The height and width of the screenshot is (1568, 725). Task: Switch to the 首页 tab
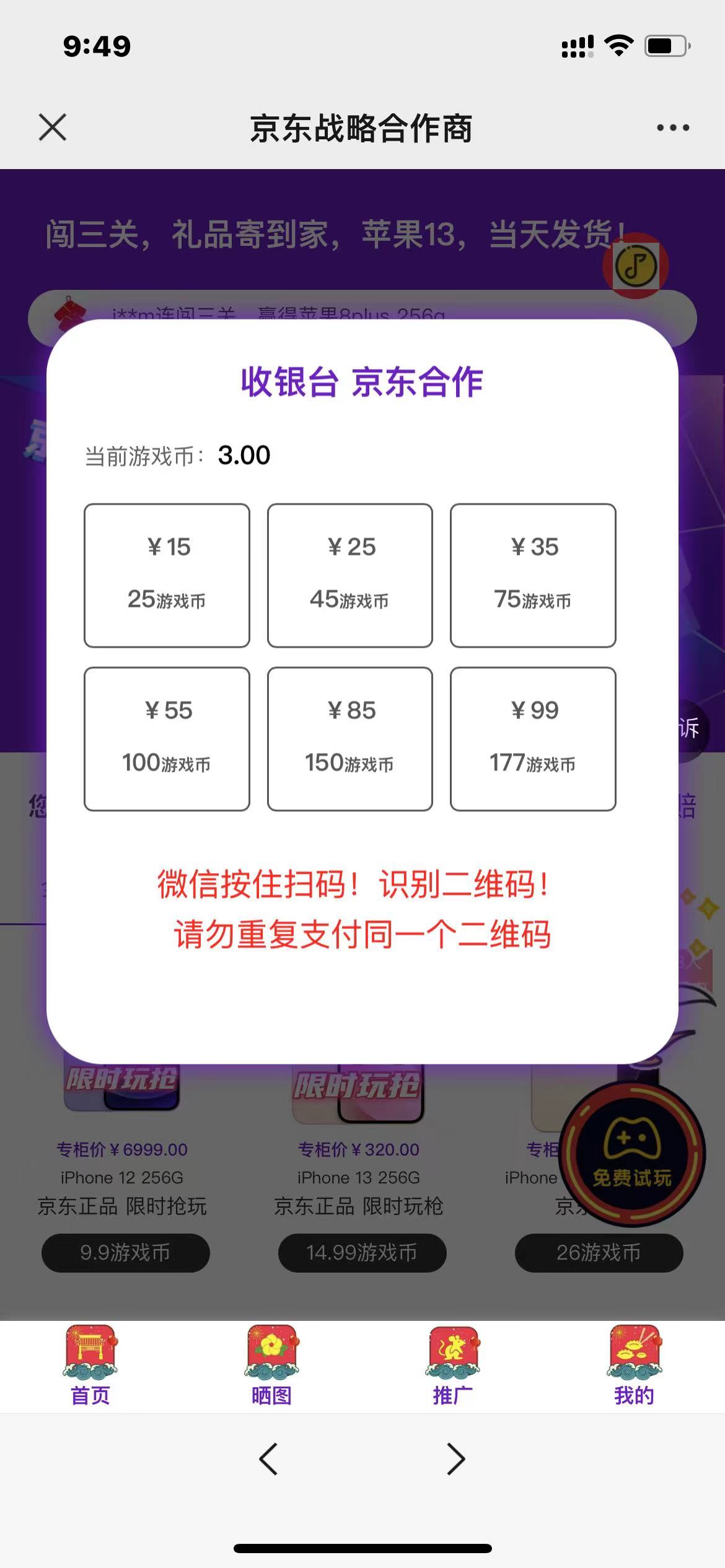click(90, 1366)
